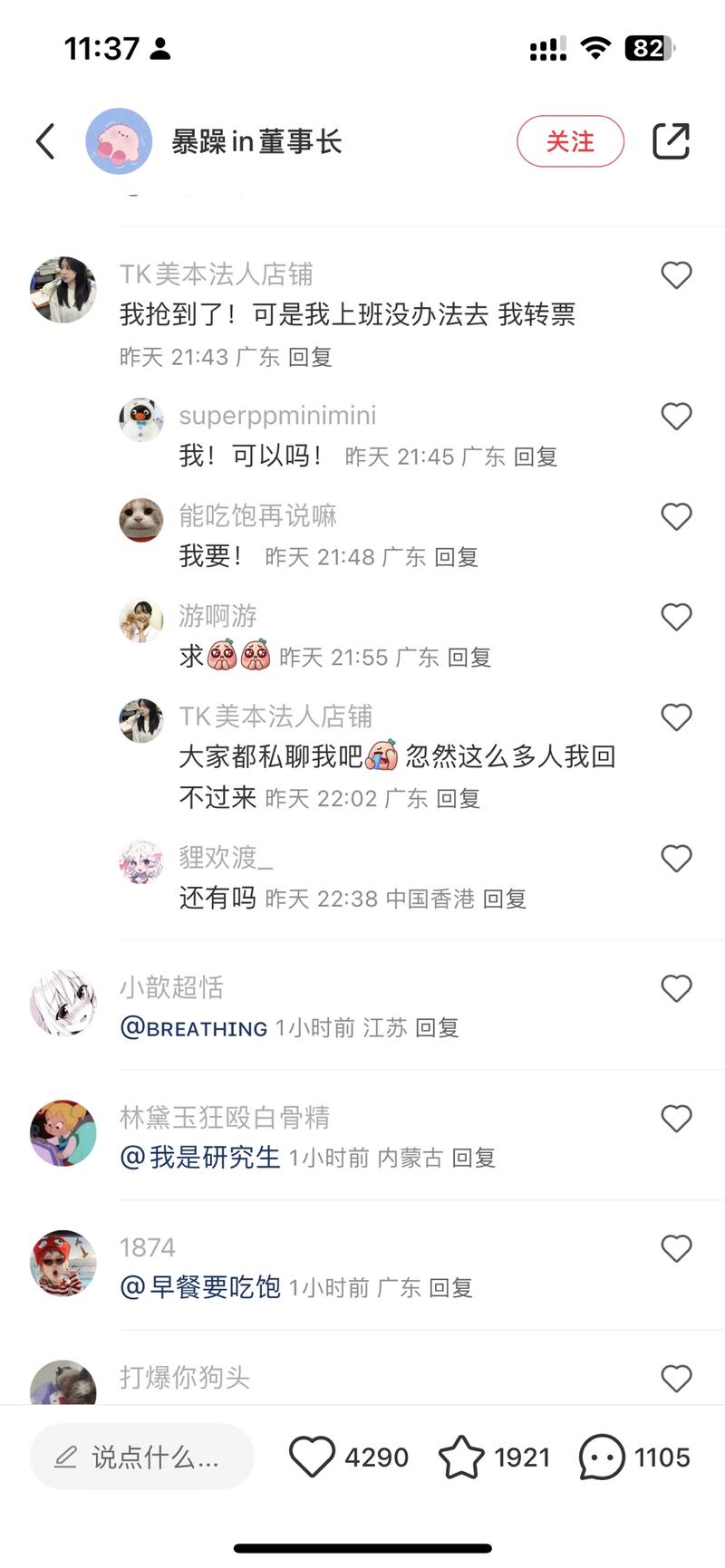Tap the 说点什么 comment input box
Viewport: 725px width, 1568px height.
pyautogui.click(x=142, y=1457)
